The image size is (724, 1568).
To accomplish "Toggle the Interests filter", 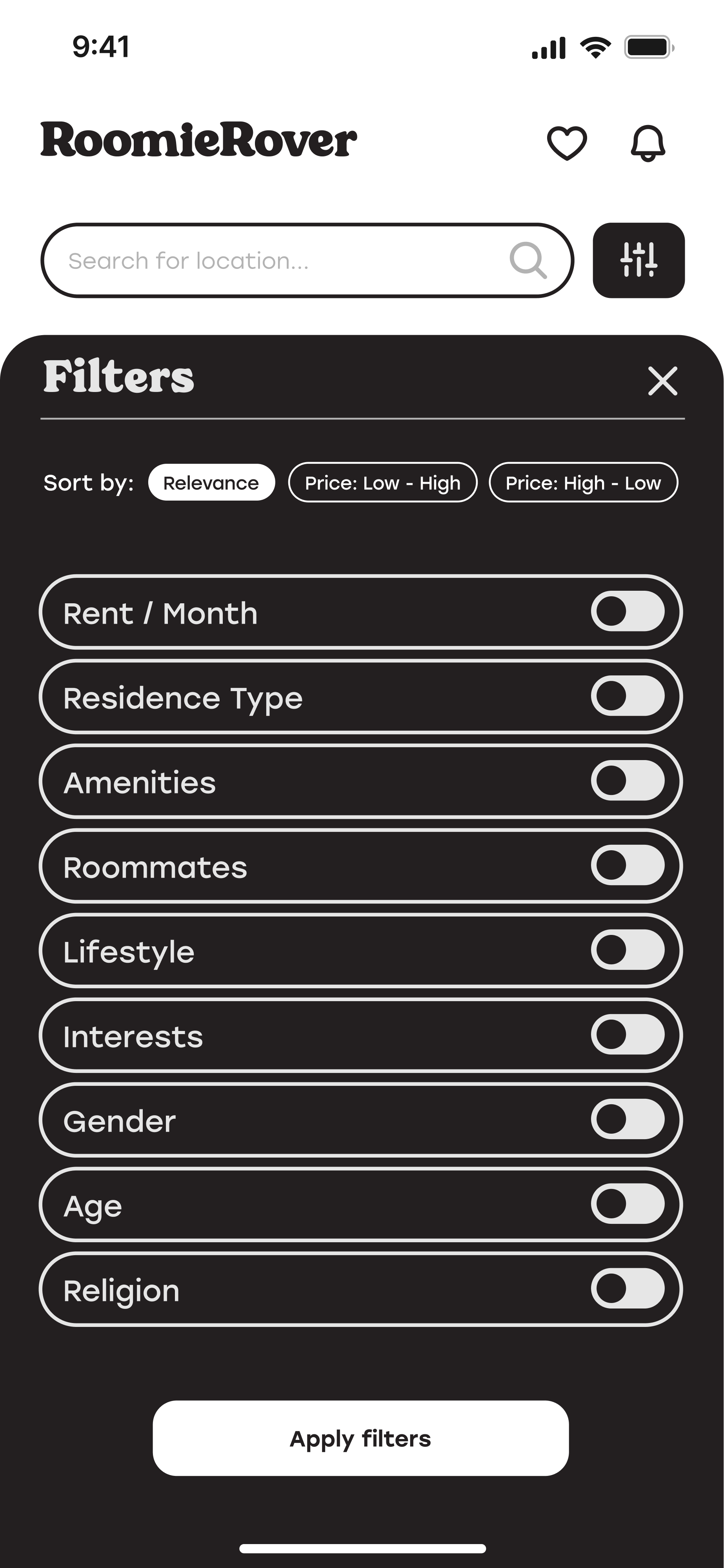I will (x=627, y=1035).
